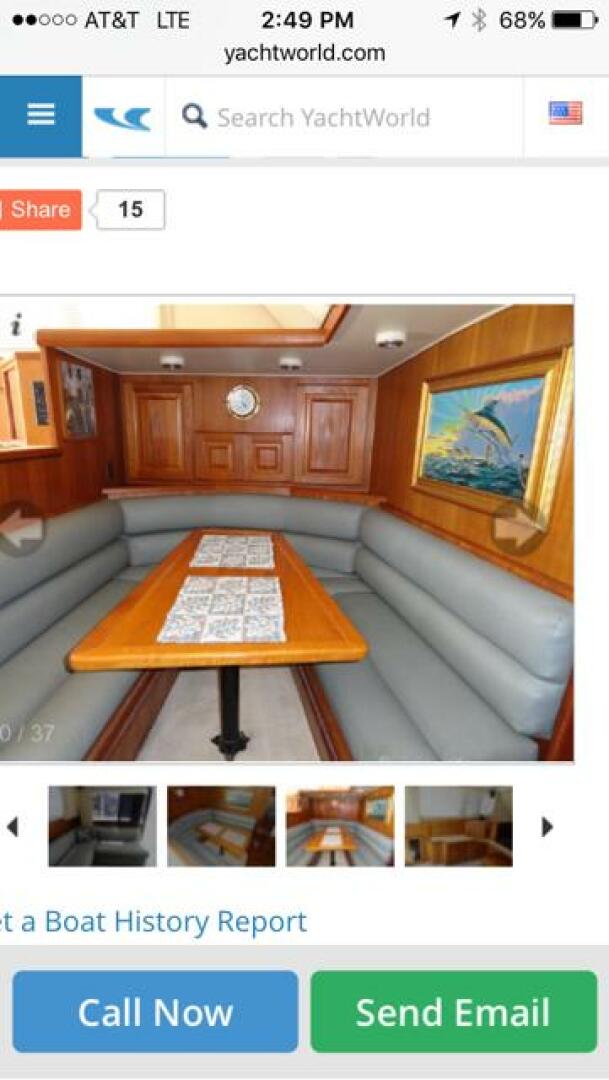
Task: Open the country flag selector
Action: (x=565, y=114)
